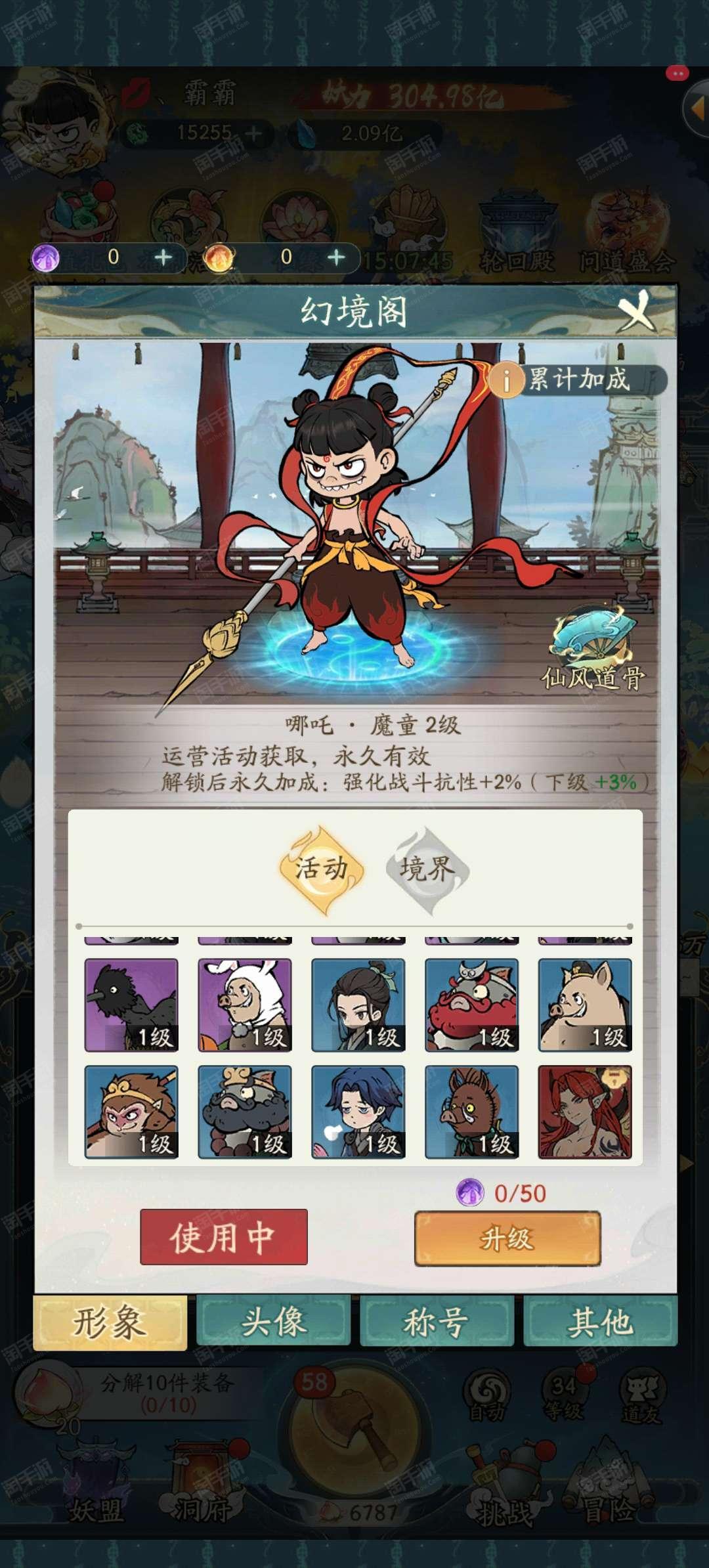
Task: Switch to the 境界 category
Action: click(427, 869)
